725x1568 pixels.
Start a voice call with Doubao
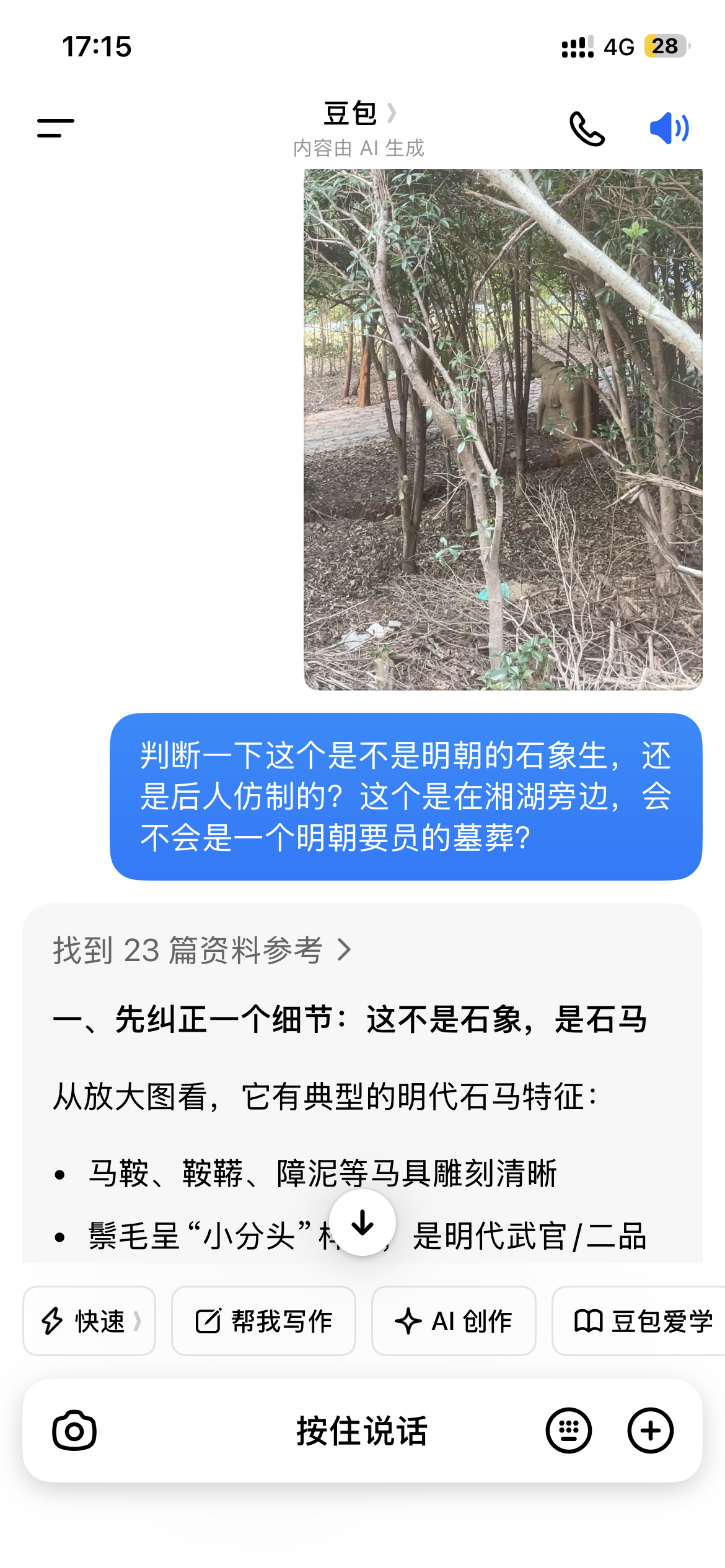tap(586, 129)
